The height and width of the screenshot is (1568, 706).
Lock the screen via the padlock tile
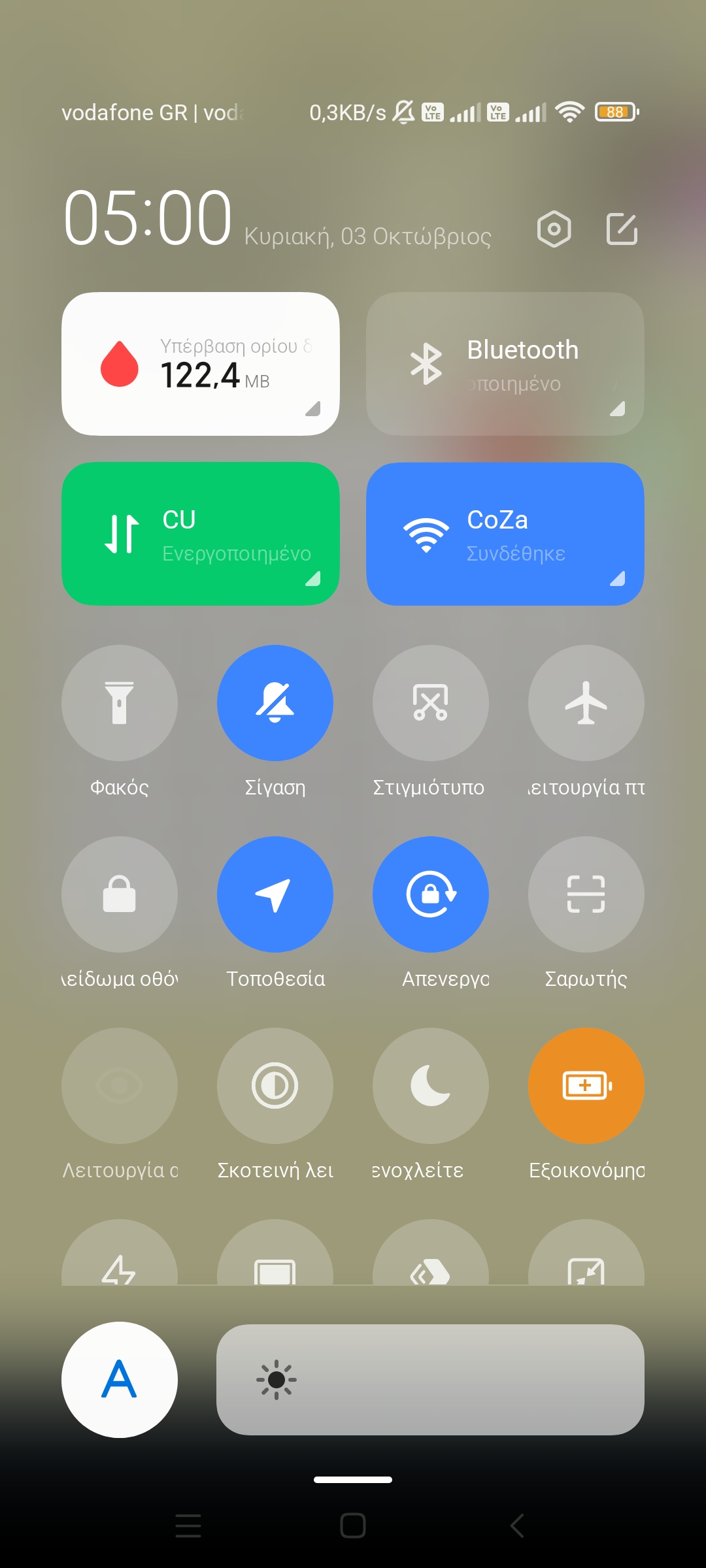(120, 894)
